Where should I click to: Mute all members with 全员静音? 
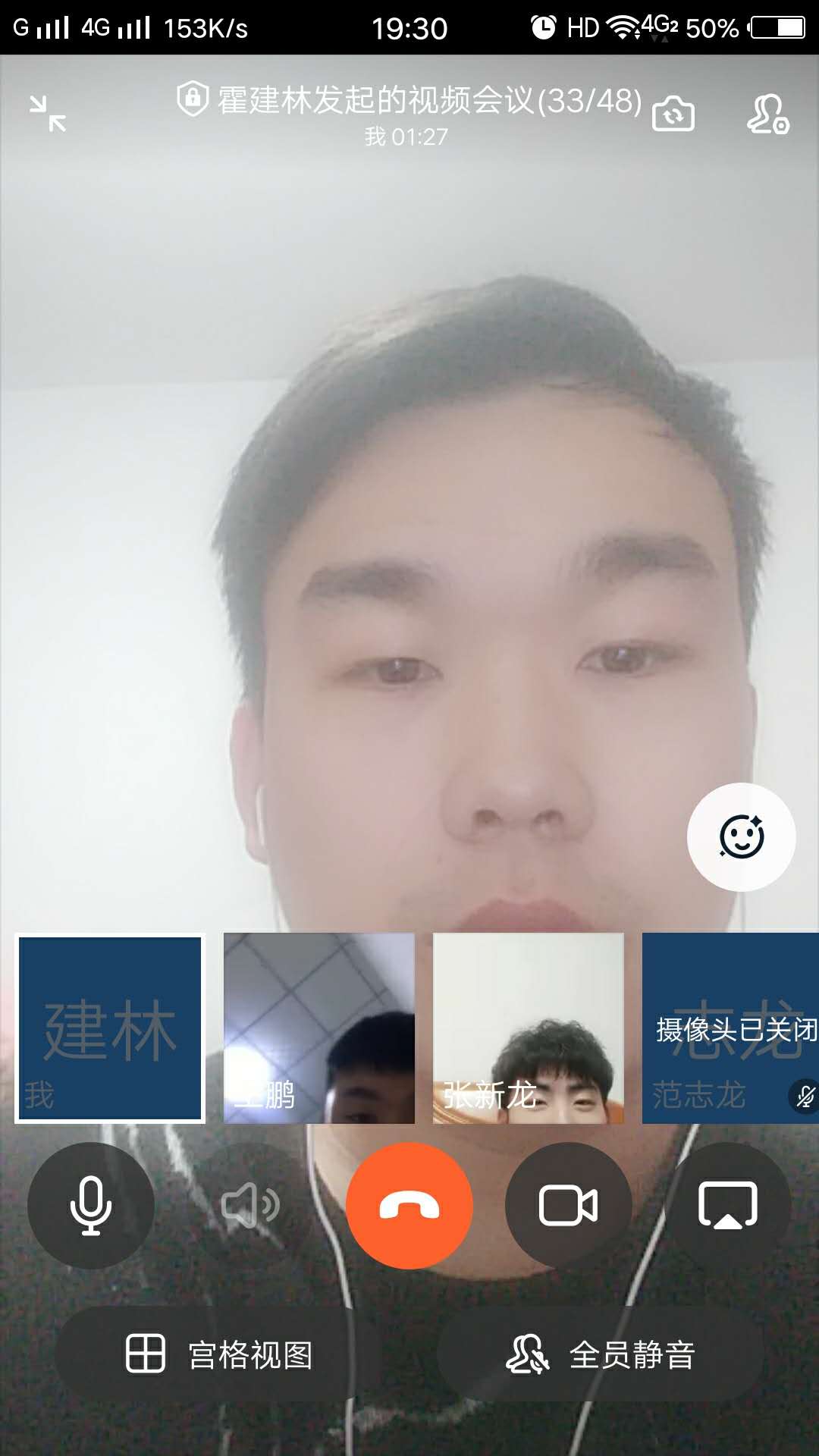[x=601, y=1354]
